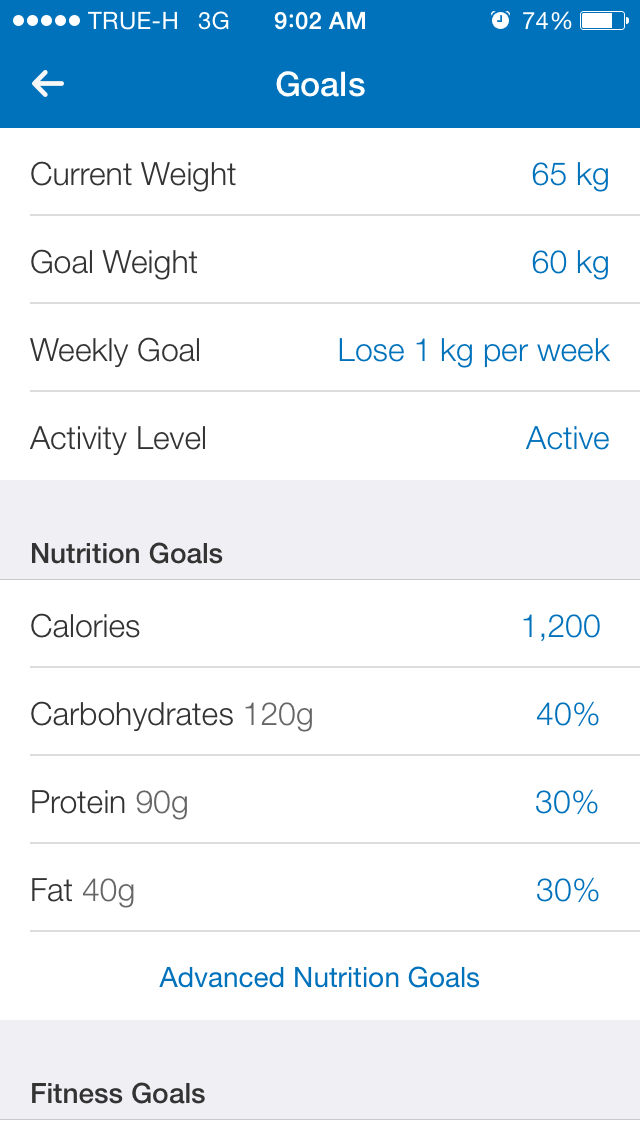The image size is (640, 1136).
Task: Go back using the arrow icon
Action: 48,84
